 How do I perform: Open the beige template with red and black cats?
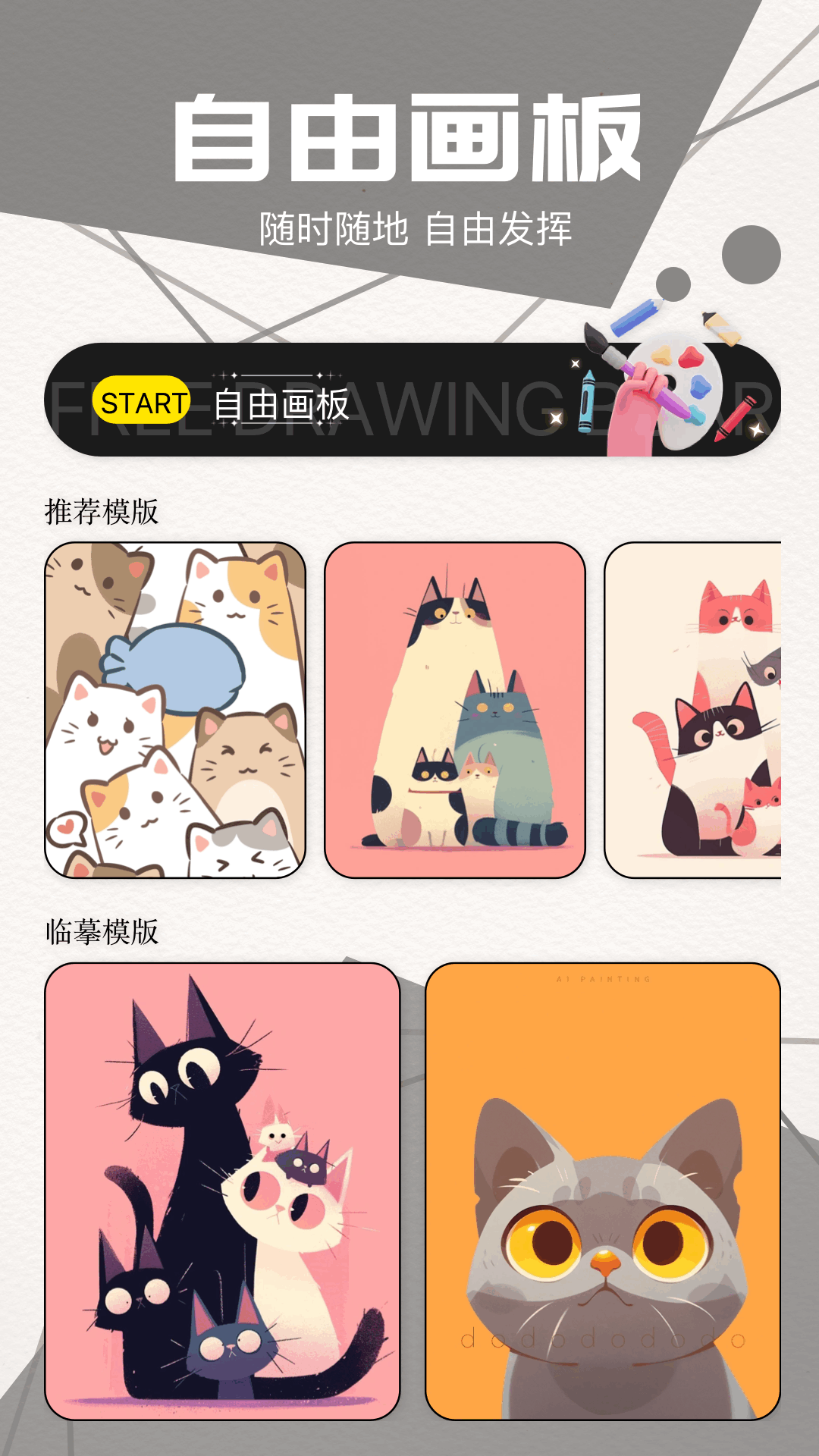pyautogui.click(x=693, y=710)
